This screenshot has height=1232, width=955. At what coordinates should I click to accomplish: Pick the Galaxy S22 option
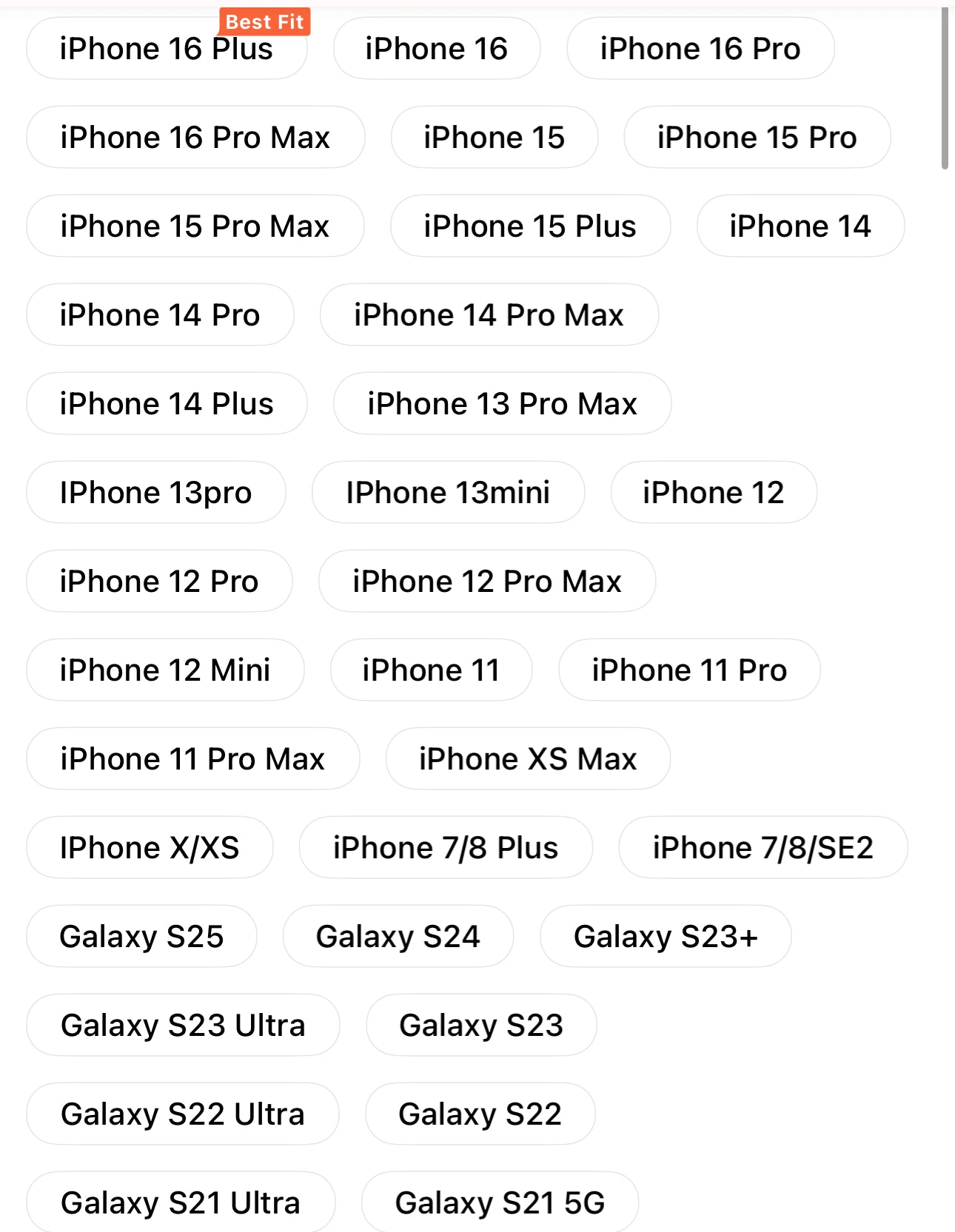pyautogui.click(x=480, y=1114)
